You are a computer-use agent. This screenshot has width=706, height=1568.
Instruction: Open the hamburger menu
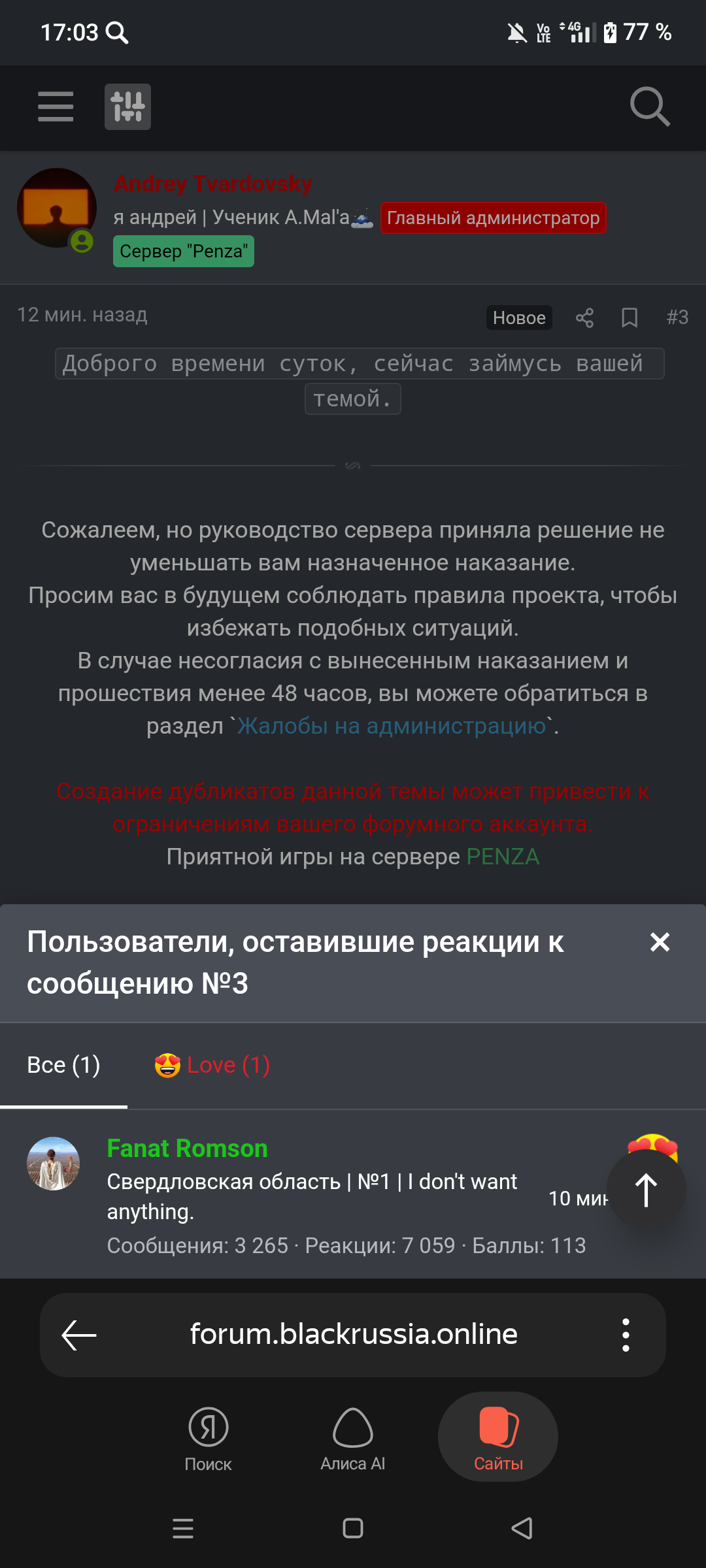click(56, 106)
